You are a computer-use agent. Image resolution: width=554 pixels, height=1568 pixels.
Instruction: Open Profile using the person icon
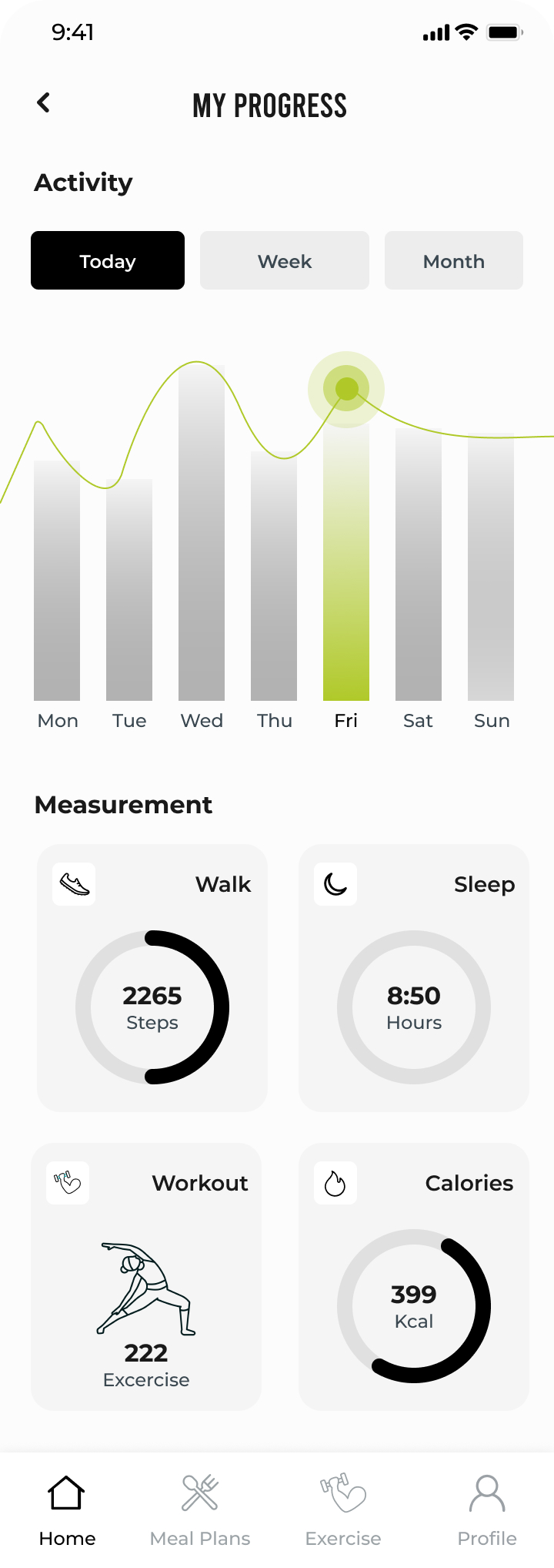(487, 1492)
